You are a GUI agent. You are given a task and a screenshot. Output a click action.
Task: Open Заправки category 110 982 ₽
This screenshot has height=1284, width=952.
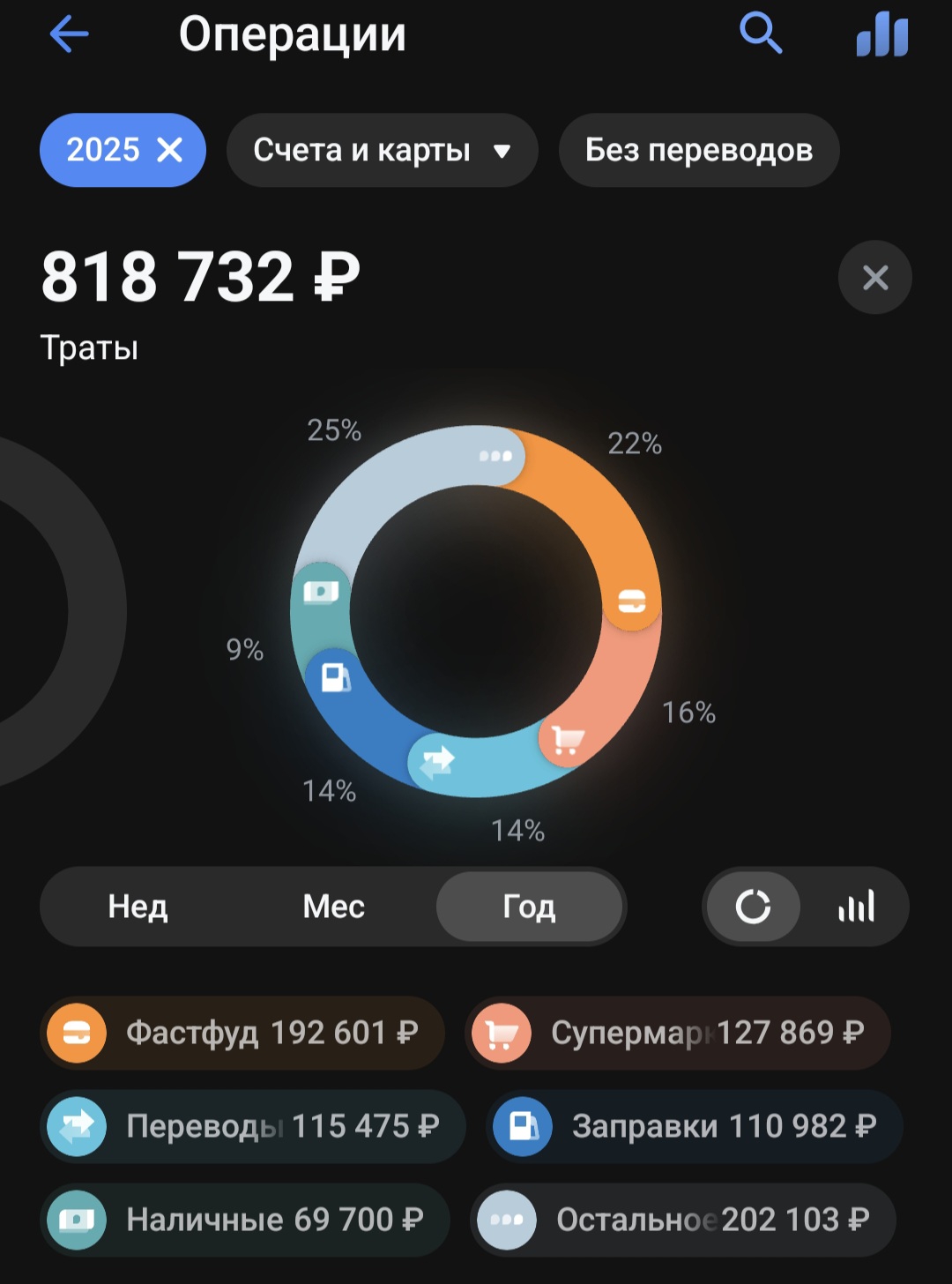(694, 1126)
